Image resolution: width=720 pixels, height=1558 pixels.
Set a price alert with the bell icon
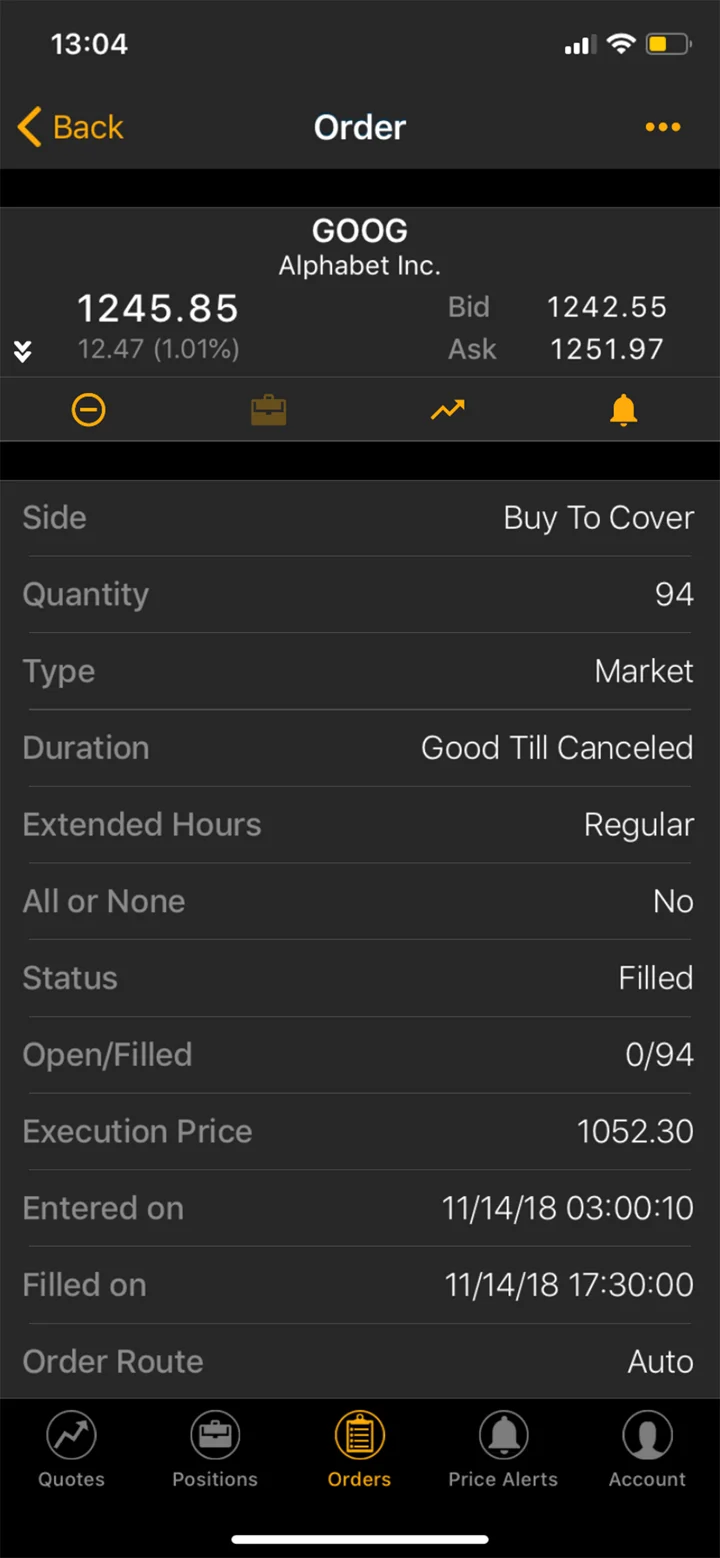pos(623,410)
